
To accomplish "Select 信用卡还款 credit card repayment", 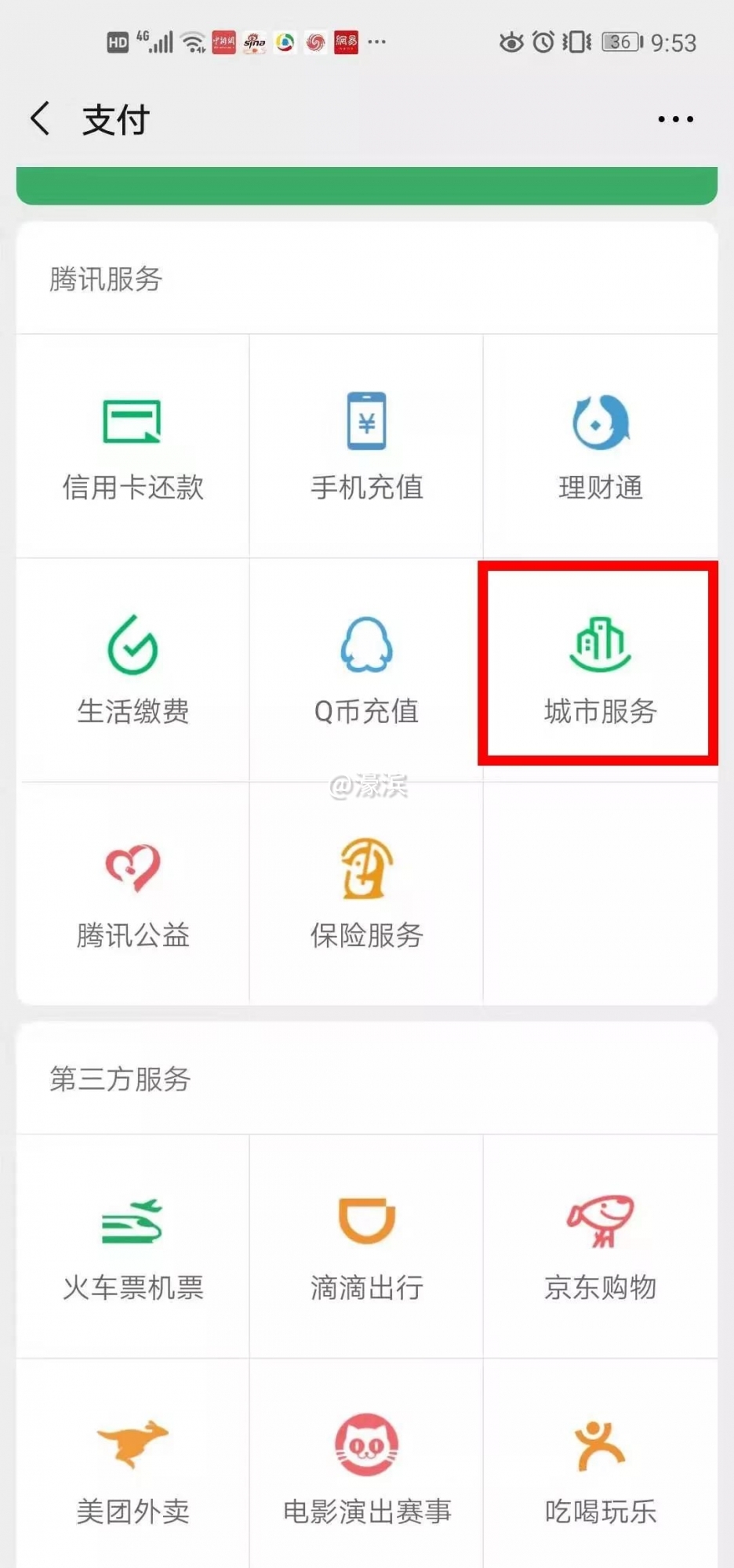I will click(133, 447).
